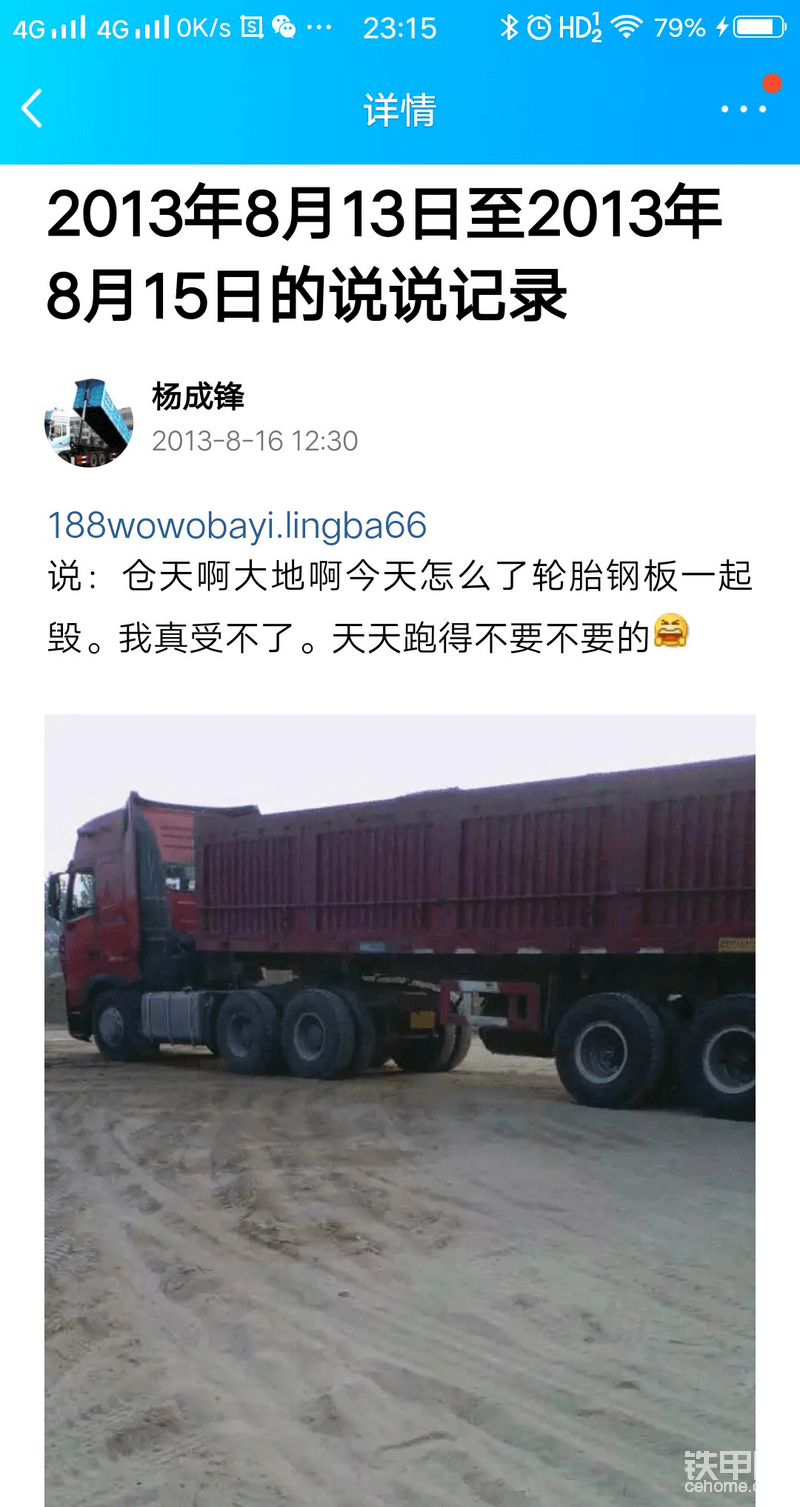The height and width of the screenshot is (1507, 800).
Task: Open 杨成锋's profile avatar
Action: [x=88, y=423]
